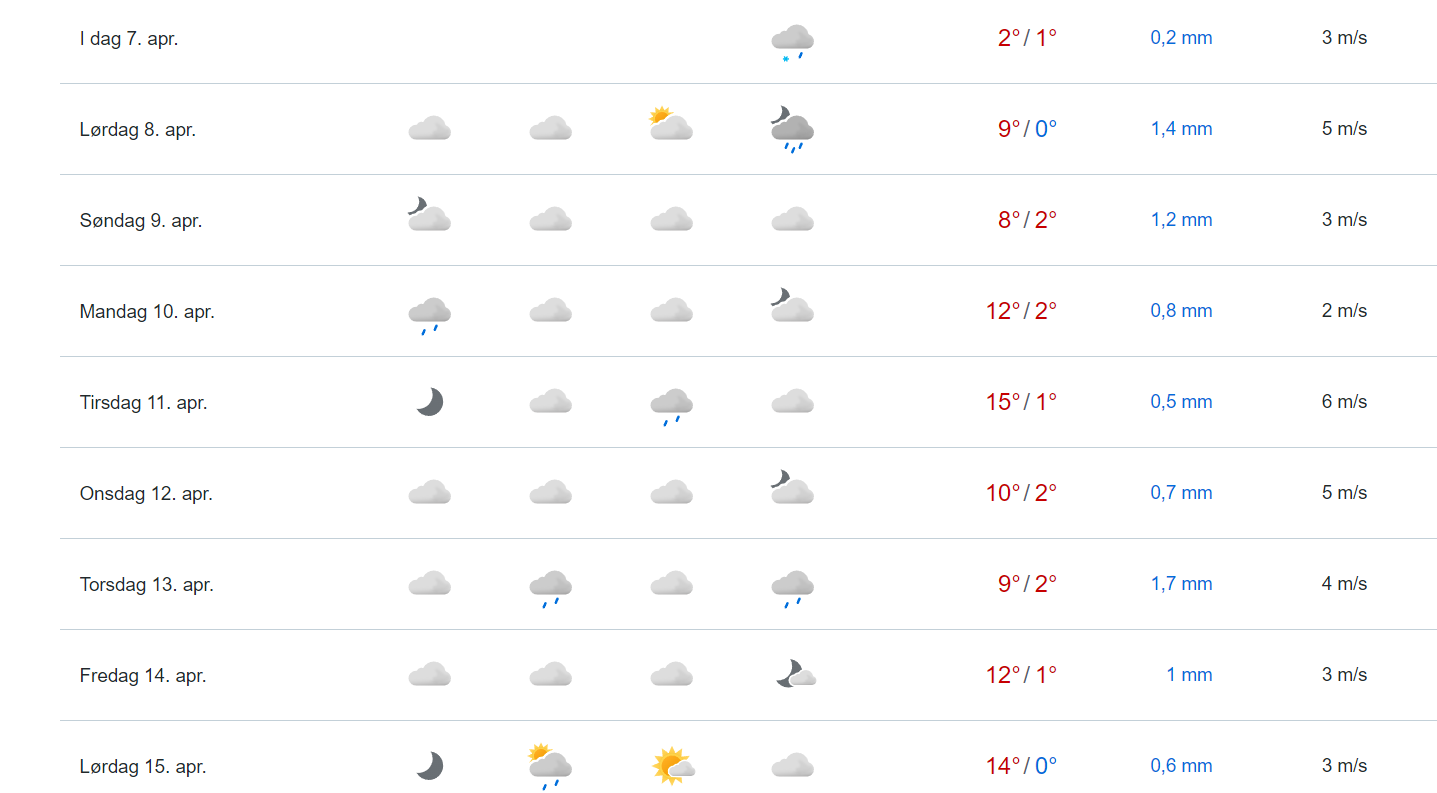
Task: View the Lørdag 15. apr. day details
Action: pyautogui.click(x=143, y=767)
